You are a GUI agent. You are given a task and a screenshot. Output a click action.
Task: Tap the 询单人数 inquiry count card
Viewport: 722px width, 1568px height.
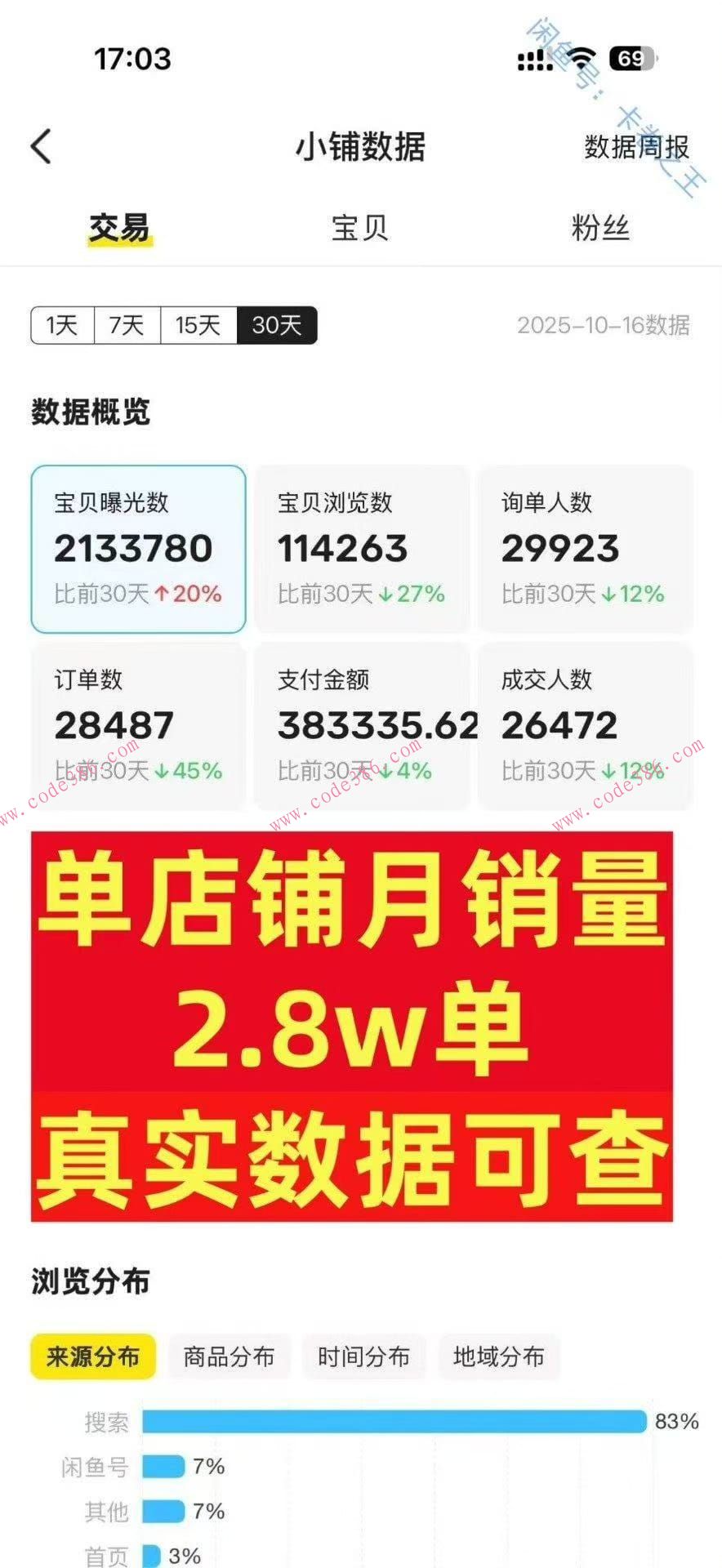pos(586,547)
